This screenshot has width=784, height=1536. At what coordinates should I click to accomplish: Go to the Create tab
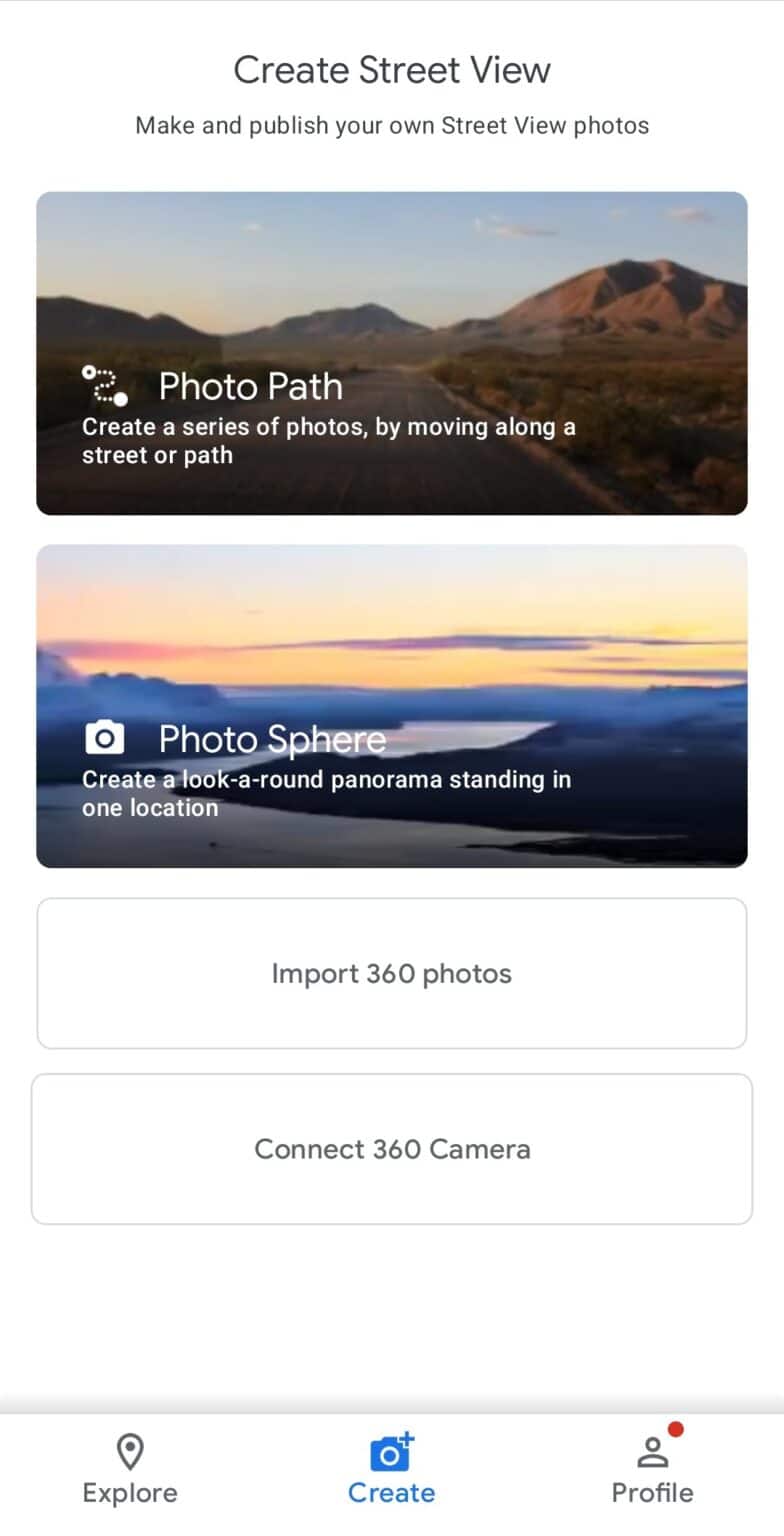(x=391, y=1469)
